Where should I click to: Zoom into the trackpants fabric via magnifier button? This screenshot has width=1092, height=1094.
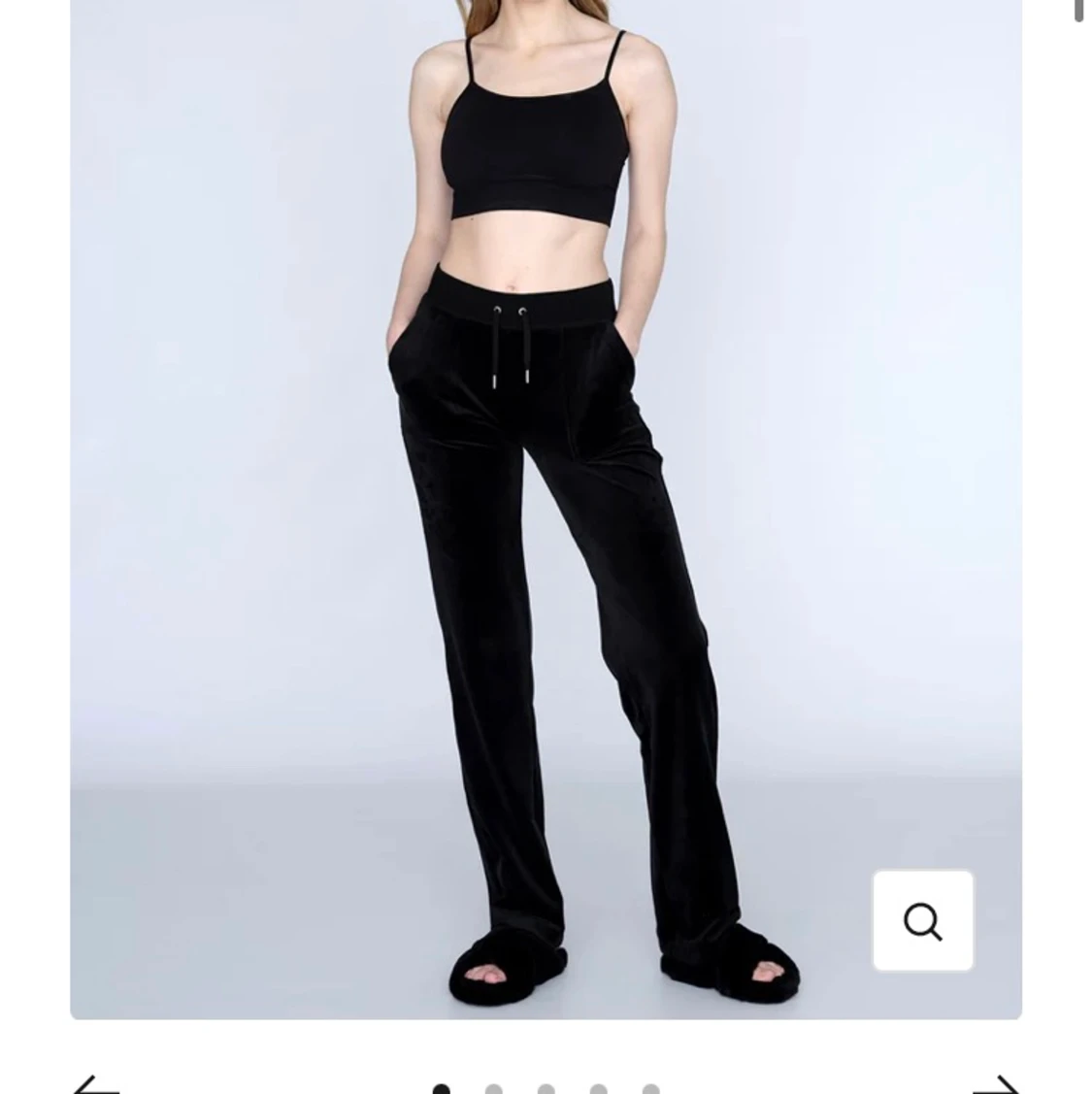point(923,920)
